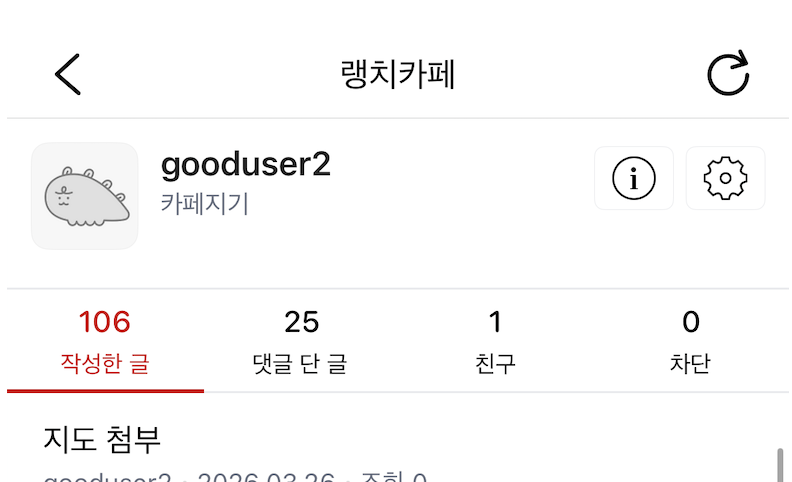This screenshot has width=792, height=482.
Task: Refresh the page with reload icon
Action: (x=728, y=75)
